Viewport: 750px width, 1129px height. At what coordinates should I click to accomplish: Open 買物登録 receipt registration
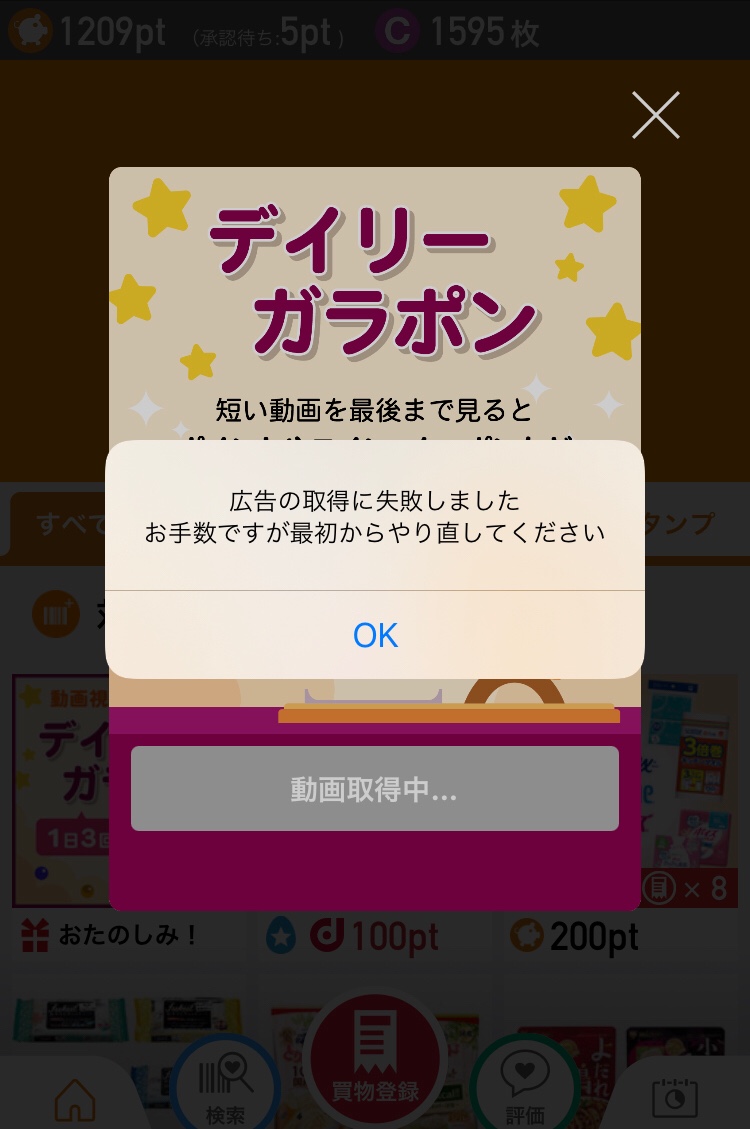coord(375,1065)
